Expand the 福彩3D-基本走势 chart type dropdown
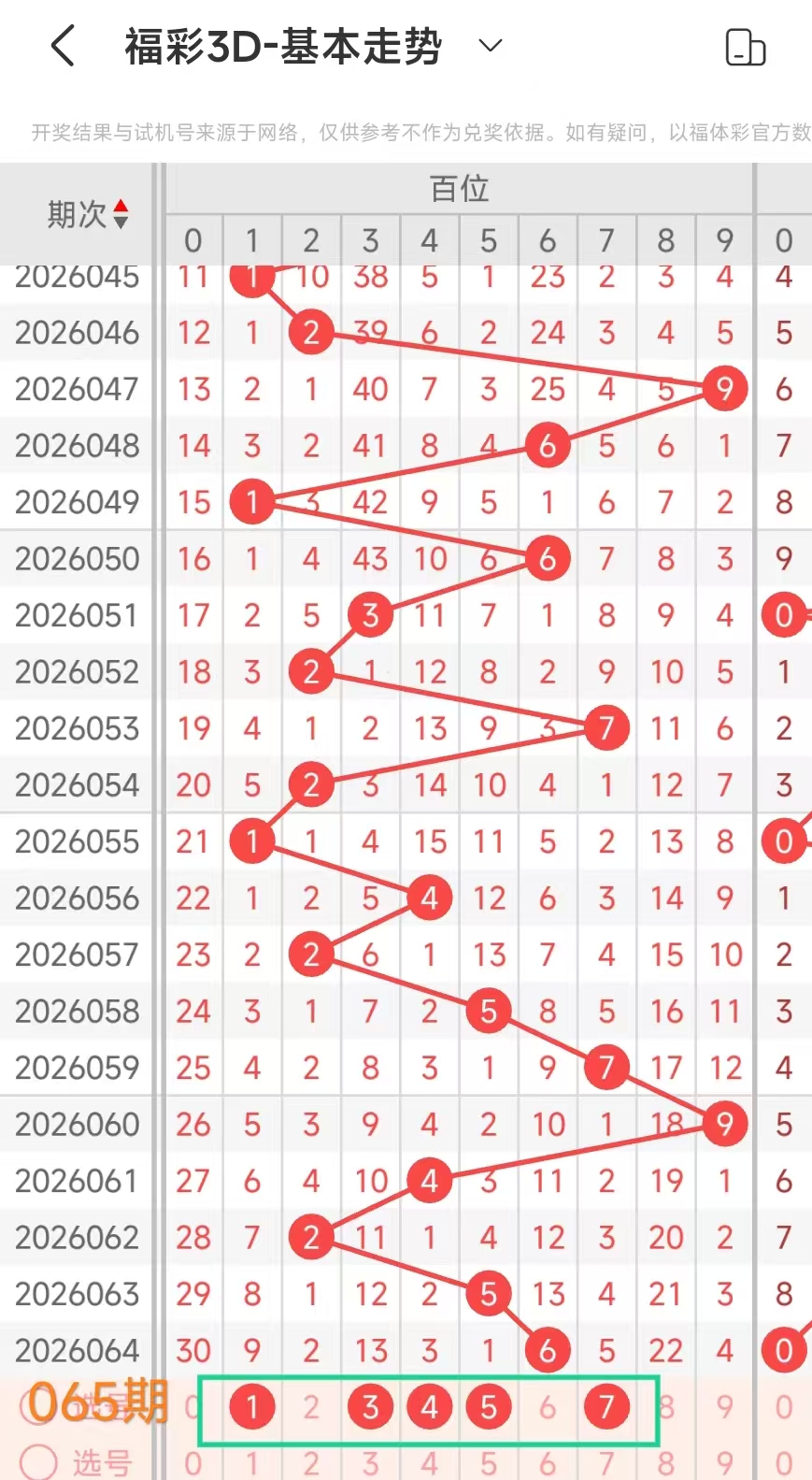812x1480 pixels. tap(491, 46)
